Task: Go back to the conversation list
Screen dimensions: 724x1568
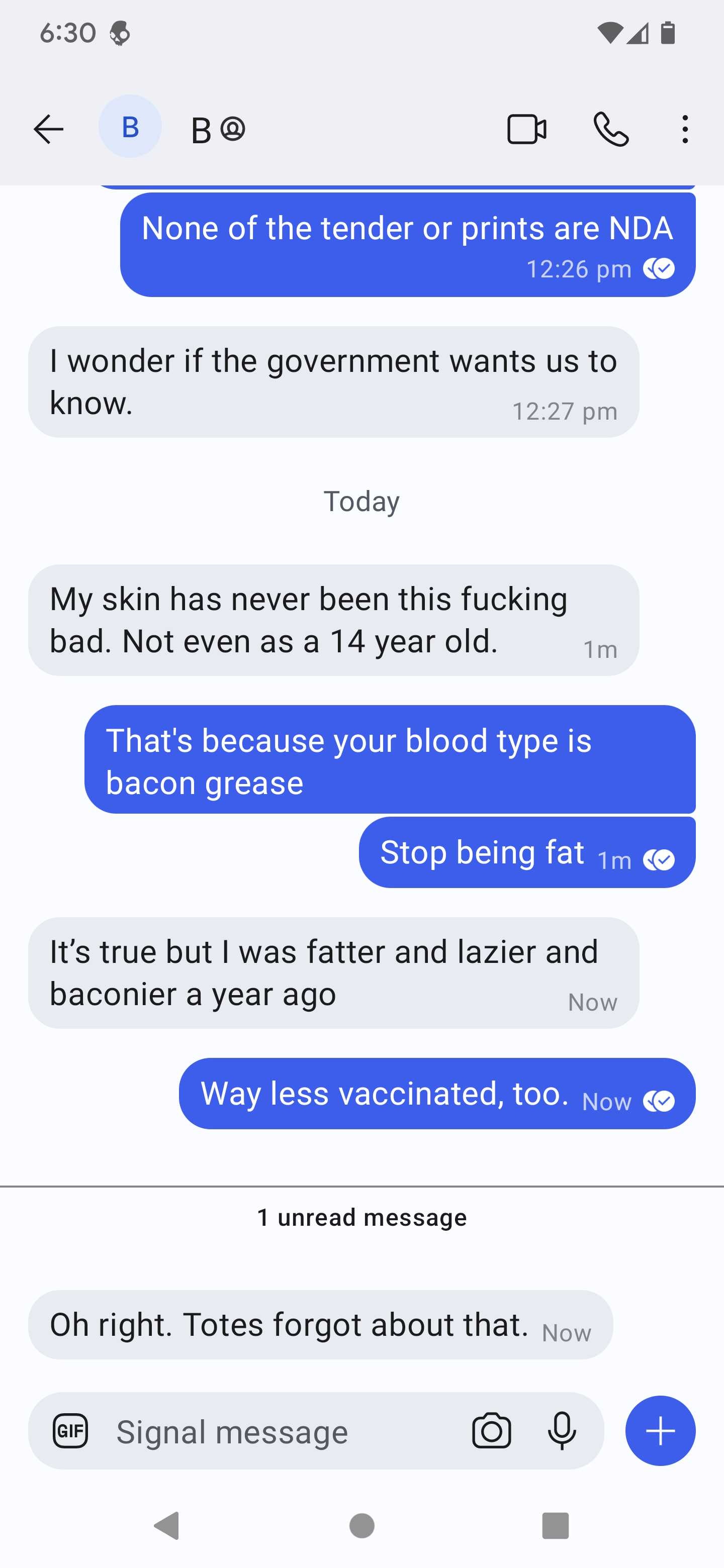Action: (x=49, y=129)
